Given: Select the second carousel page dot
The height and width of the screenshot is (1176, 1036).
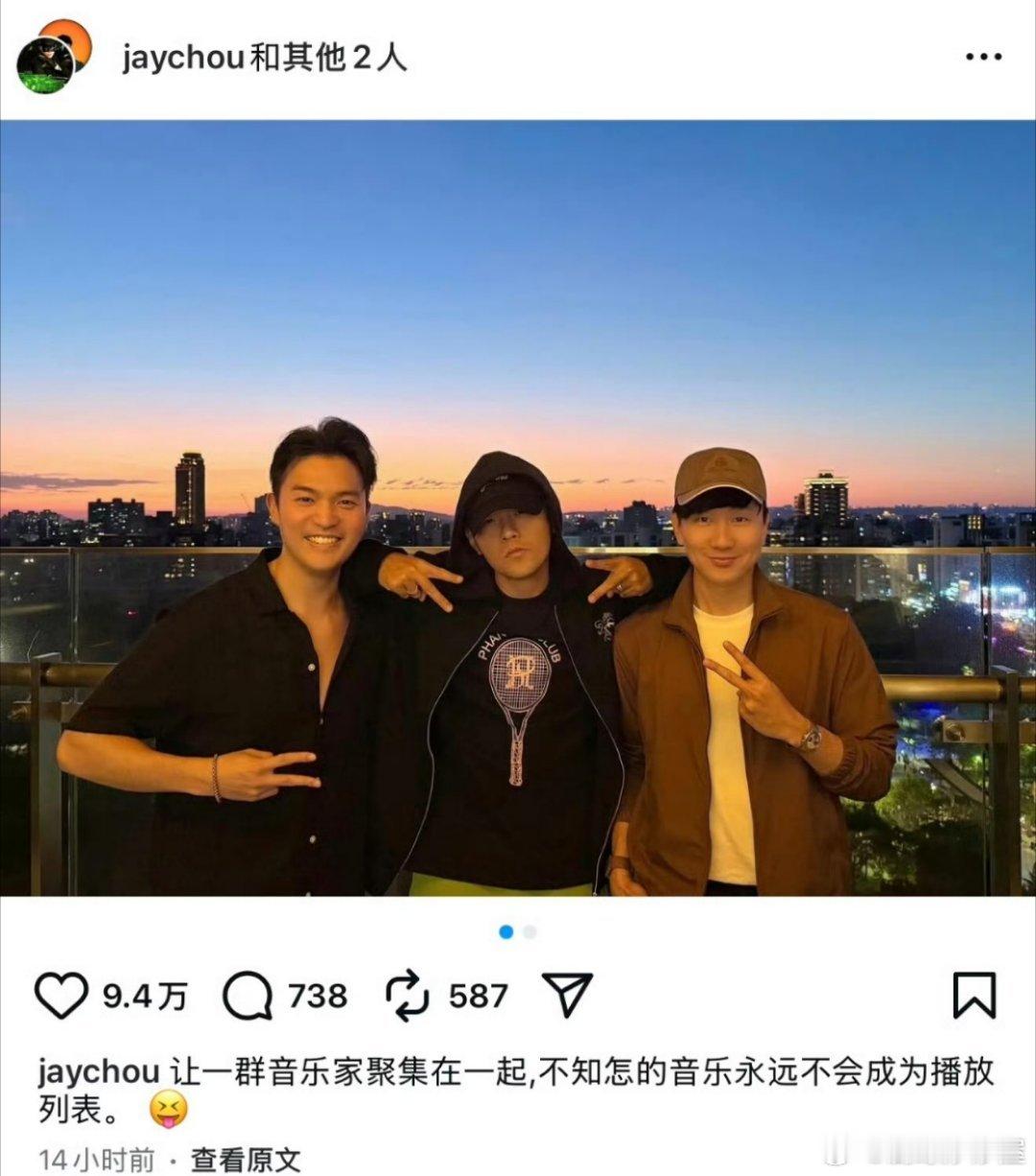Looking at the screenshot, I should 530,929.
